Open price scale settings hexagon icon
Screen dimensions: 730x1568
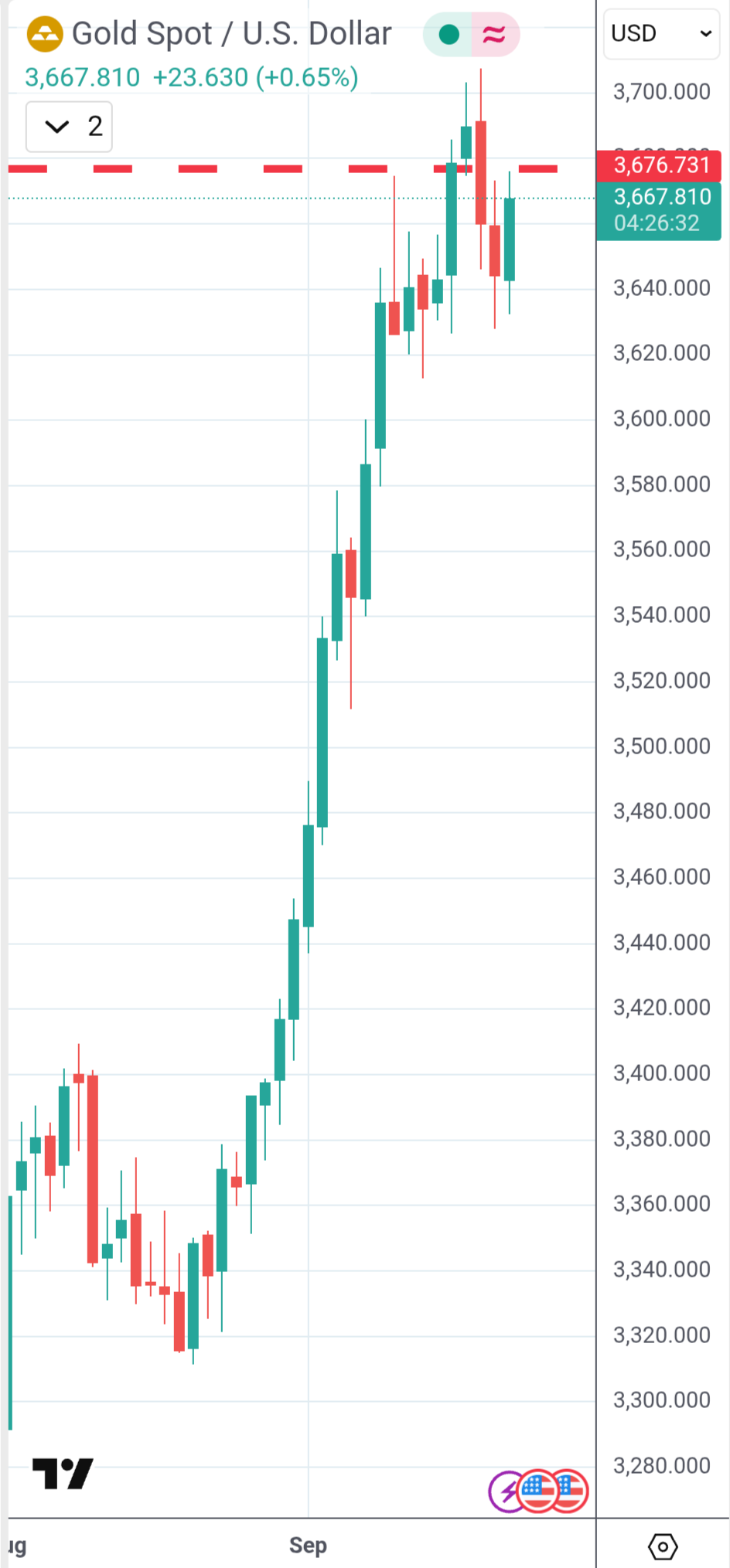click(663, 1546)
